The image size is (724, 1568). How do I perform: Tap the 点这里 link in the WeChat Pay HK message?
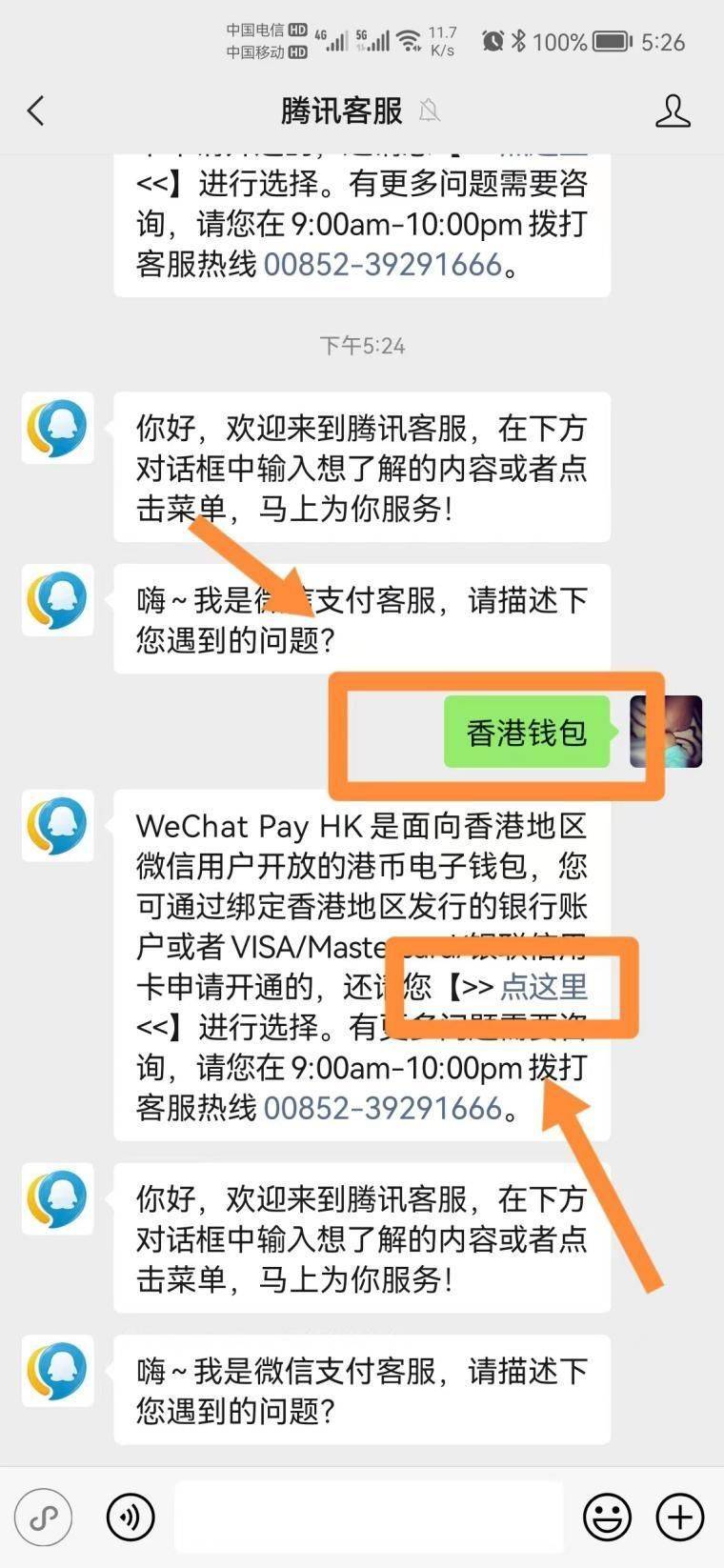[544, 986]
